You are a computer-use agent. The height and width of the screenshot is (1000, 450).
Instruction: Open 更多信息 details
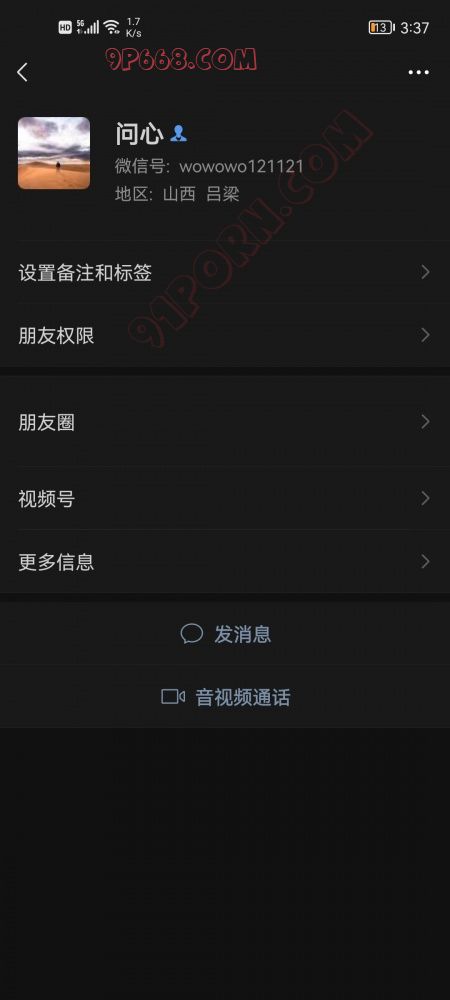pyautogui.click(x=225, y=562)
